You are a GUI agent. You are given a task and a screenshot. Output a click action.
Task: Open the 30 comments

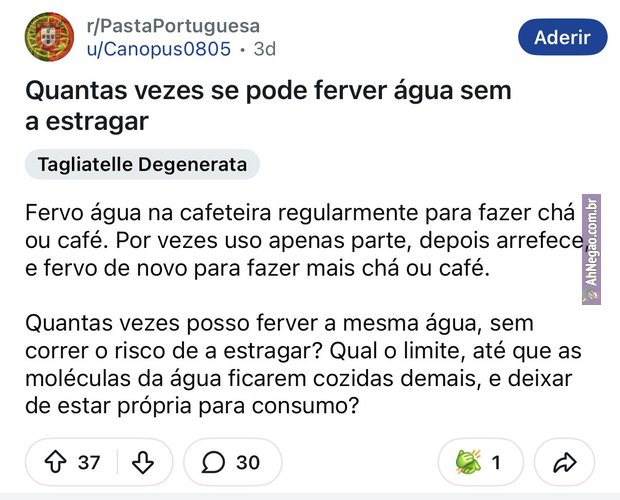click(230, 462)
